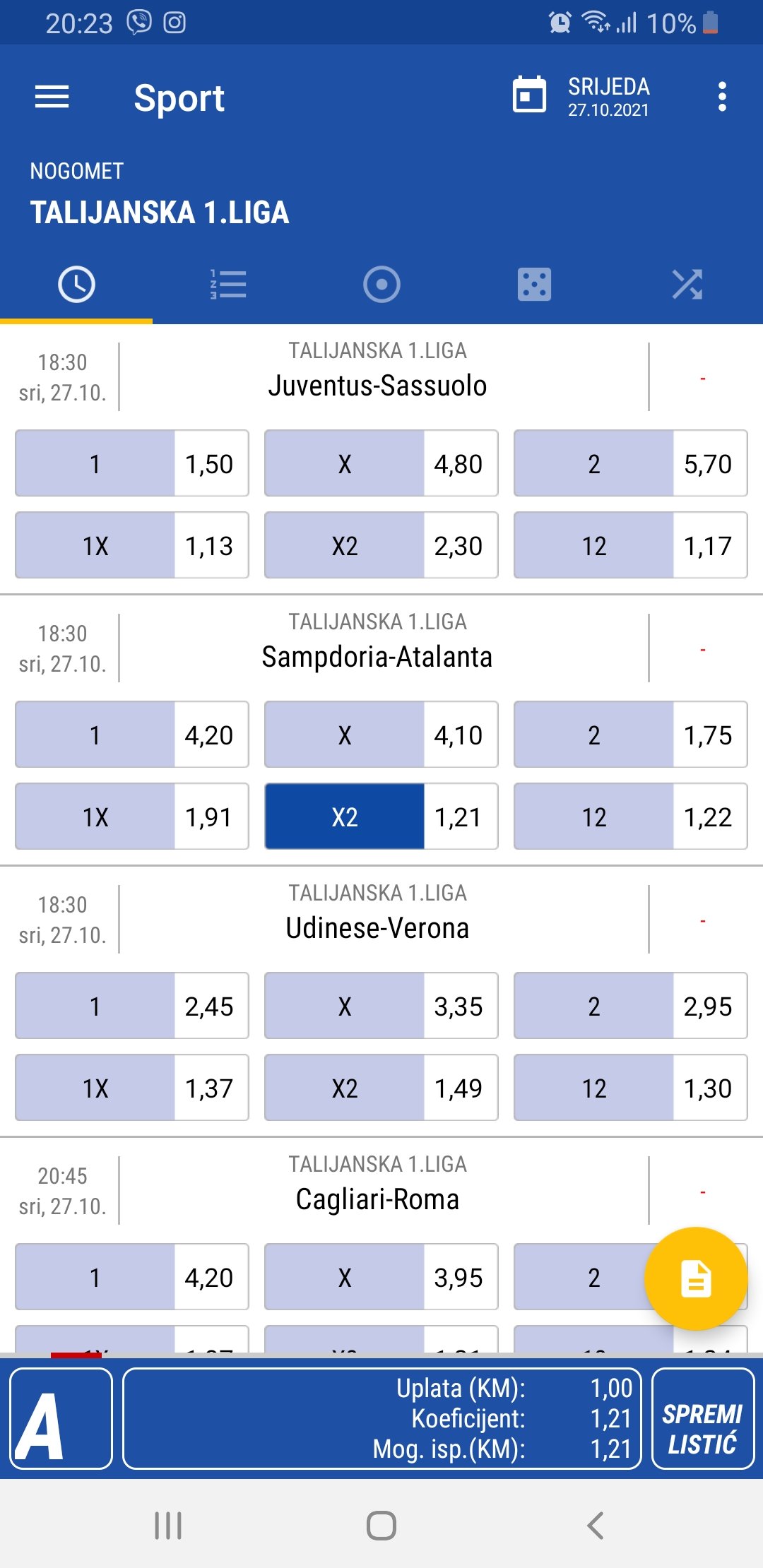Open the A button beside the ticket summary
This screenshot has height=1568, width=763.
tap(61, 1418)
